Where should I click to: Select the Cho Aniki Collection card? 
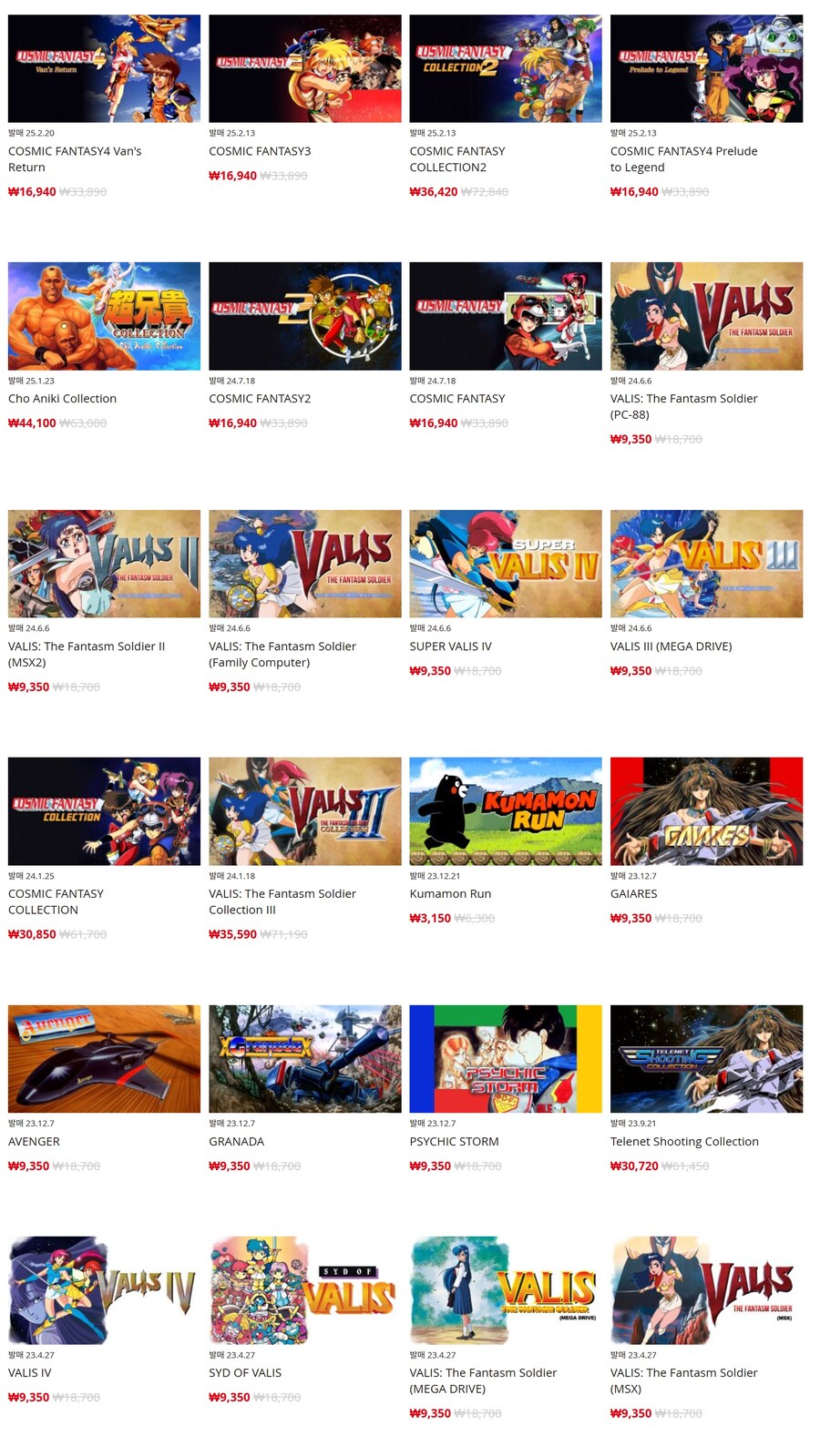[104, 316]
